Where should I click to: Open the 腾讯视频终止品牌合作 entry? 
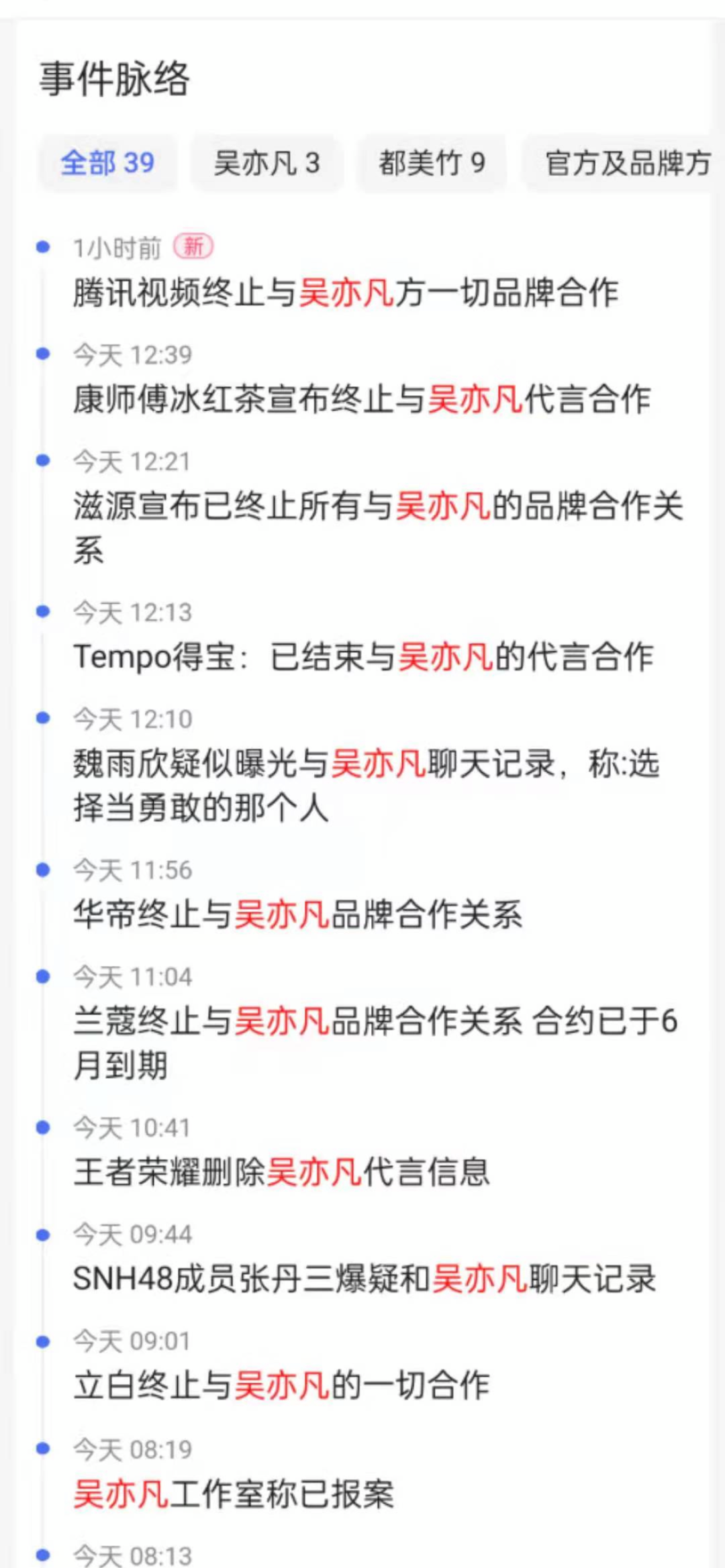click(x=346, y=293)
